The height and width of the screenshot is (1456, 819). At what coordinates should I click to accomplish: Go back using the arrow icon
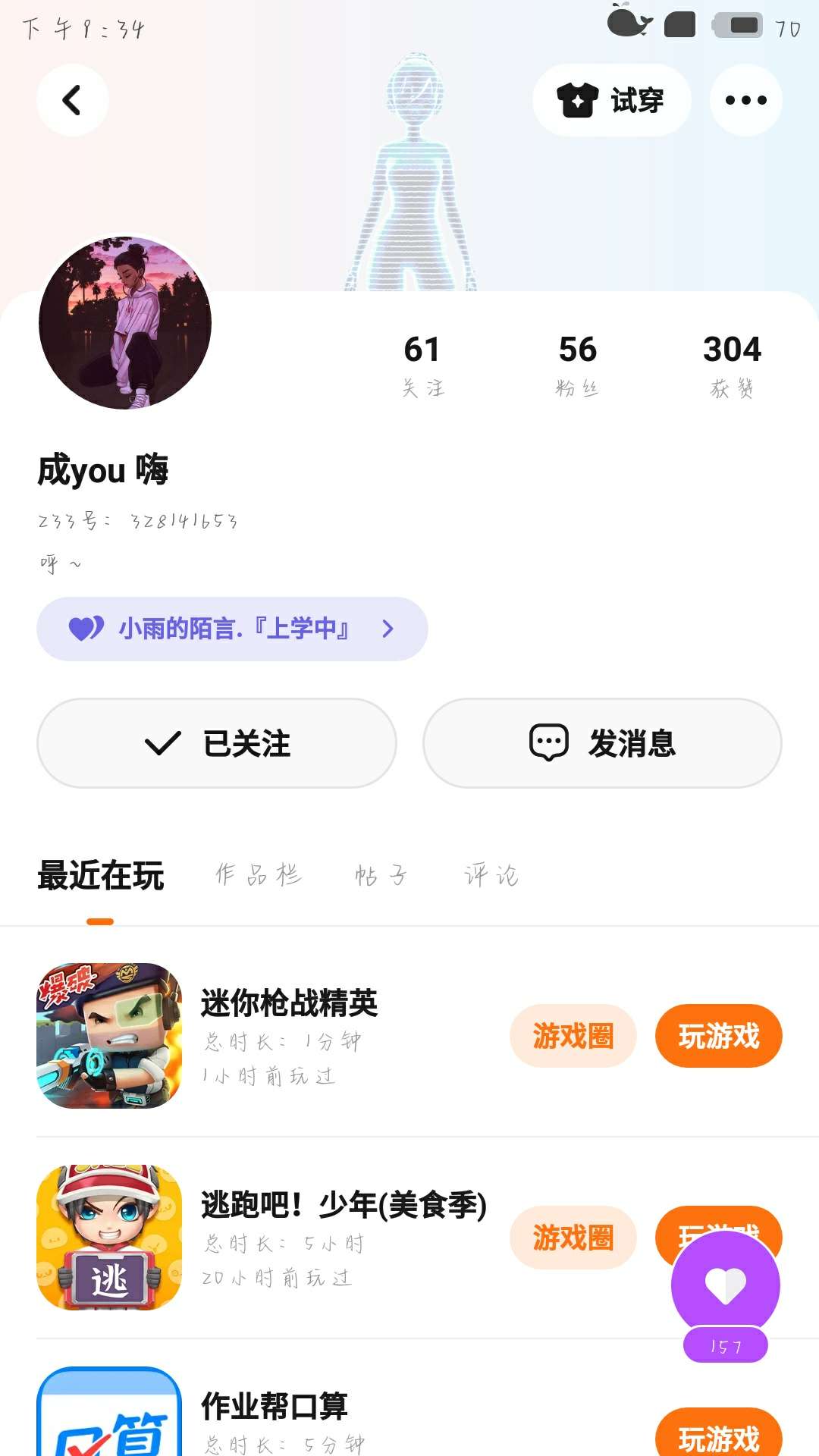72,100
